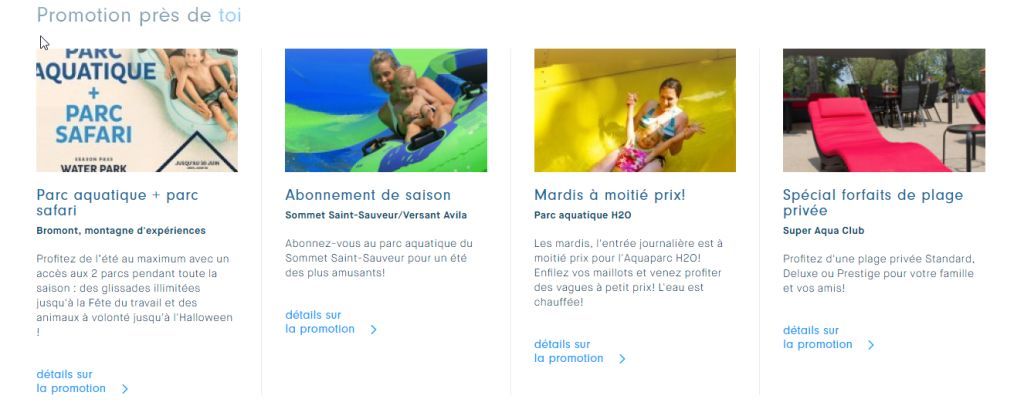This screenshot has width=1024, height=416.
Task: Open the Super Aqua Club red loungers photo
Action: (884, 110)
